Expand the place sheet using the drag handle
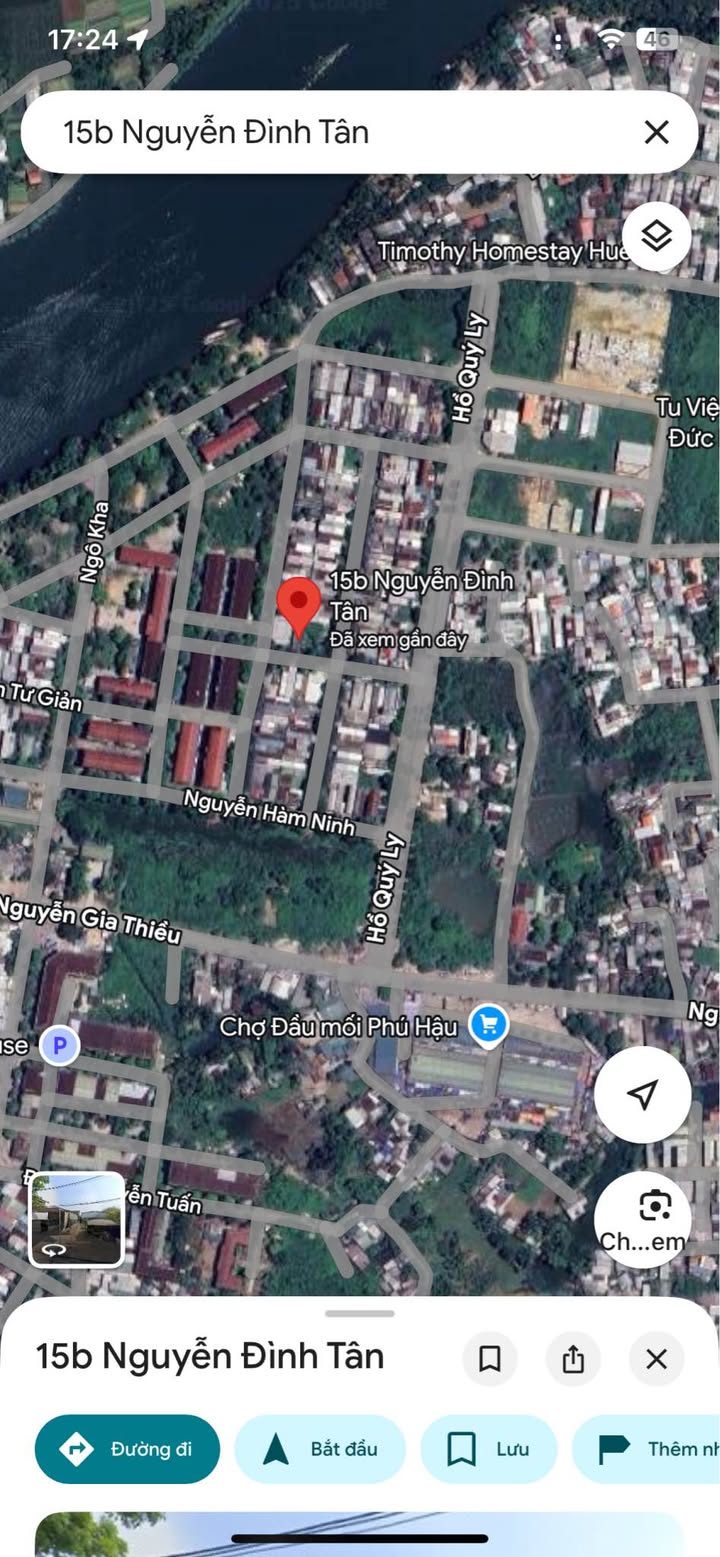Screen dimensions: 720x1557 [360, 1313]
